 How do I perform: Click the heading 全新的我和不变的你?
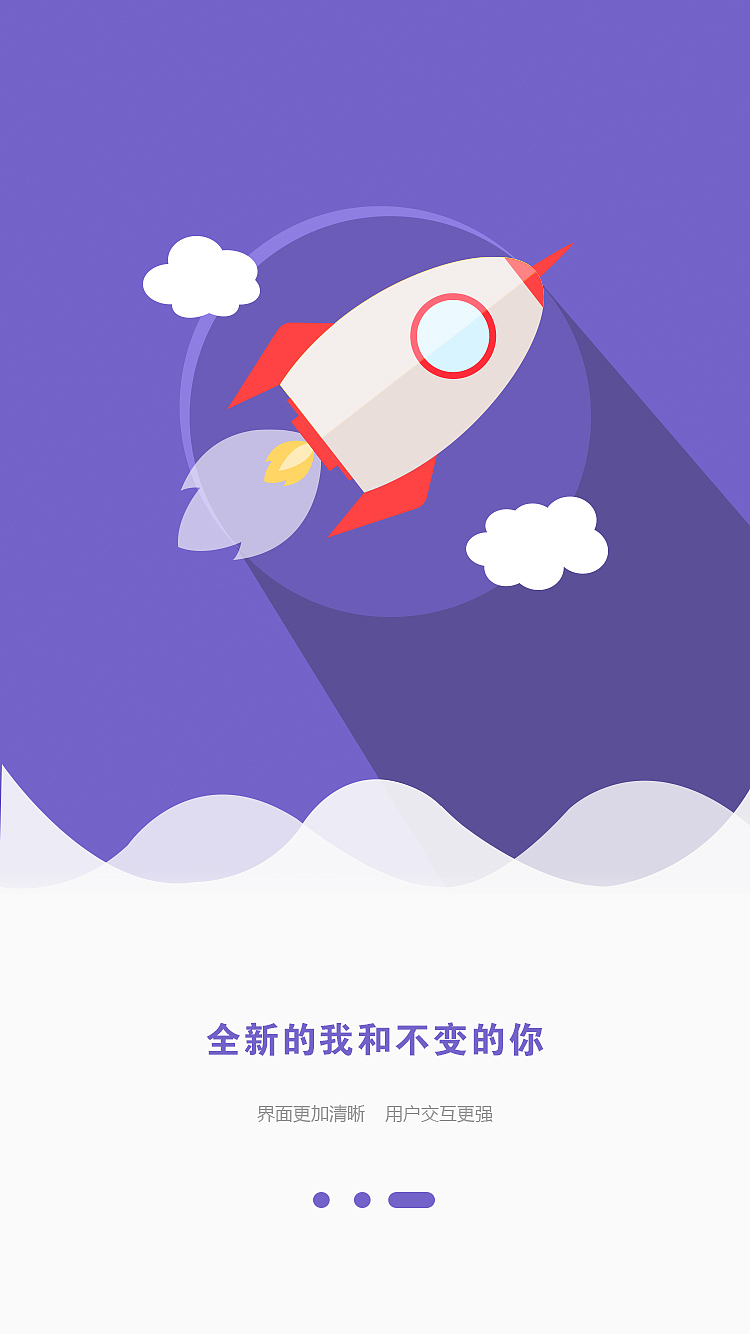(x=375, y=1040)
